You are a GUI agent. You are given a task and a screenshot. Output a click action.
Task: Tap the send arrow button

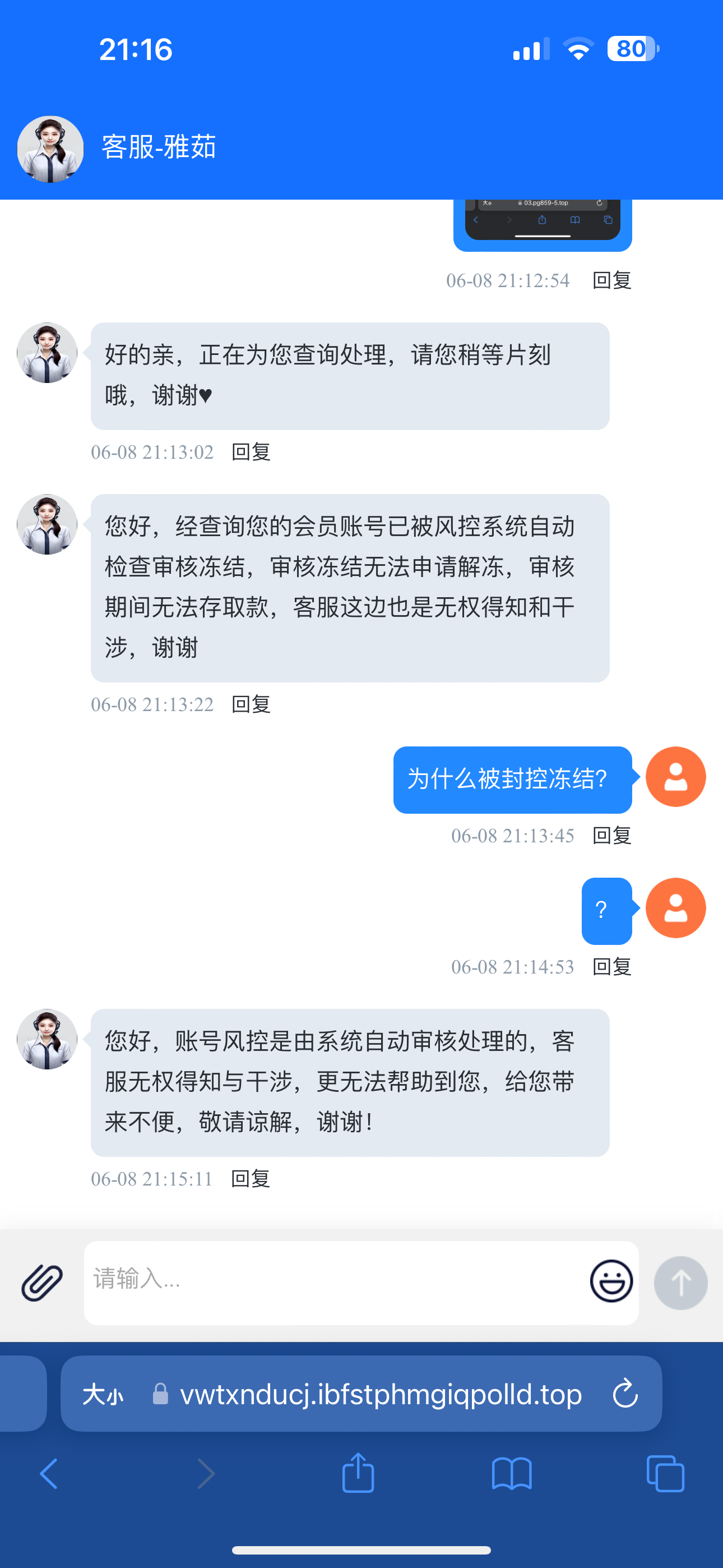[680, 1283]
